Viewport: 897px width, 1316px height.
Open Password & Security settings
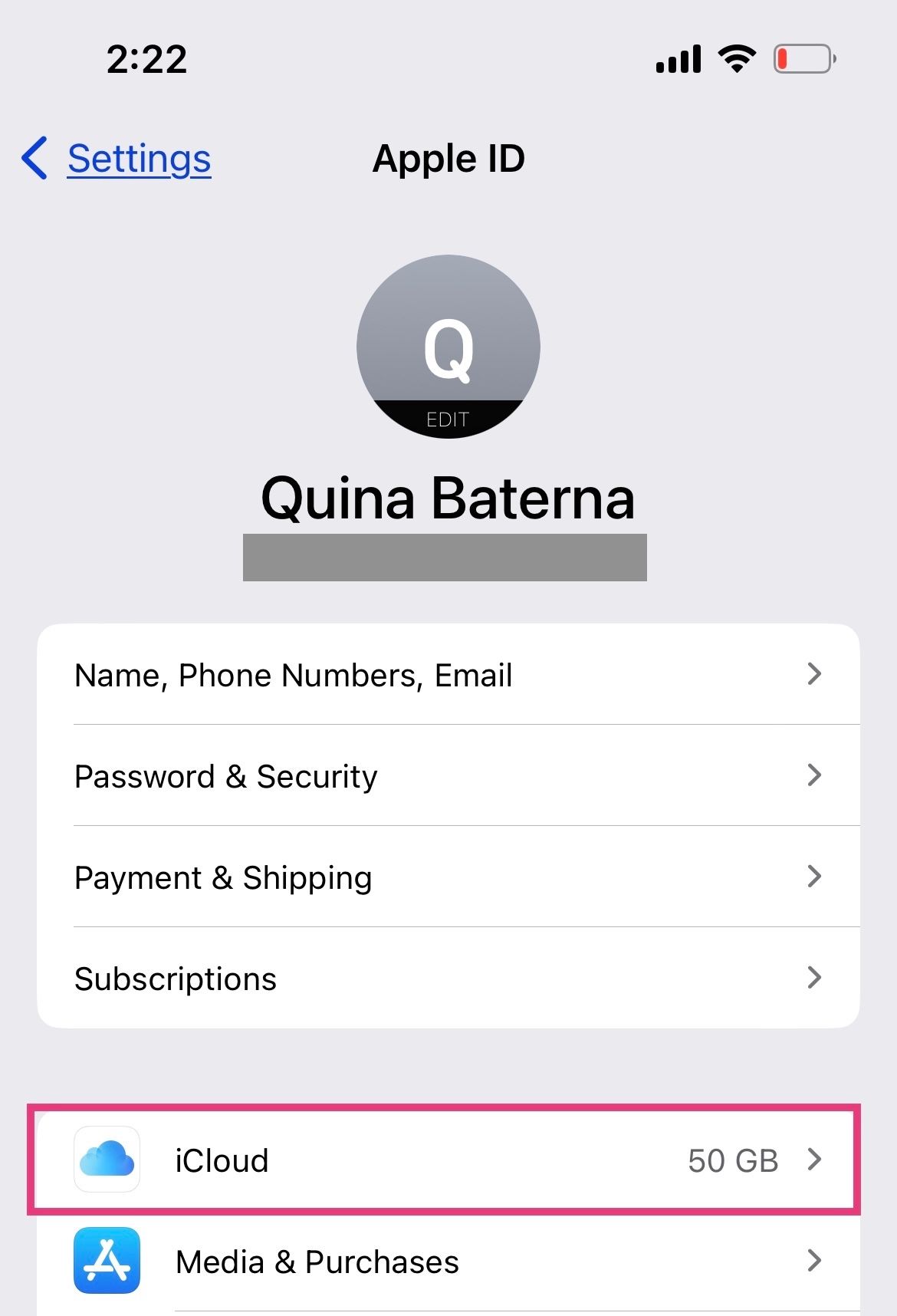[x=448, y=776]
